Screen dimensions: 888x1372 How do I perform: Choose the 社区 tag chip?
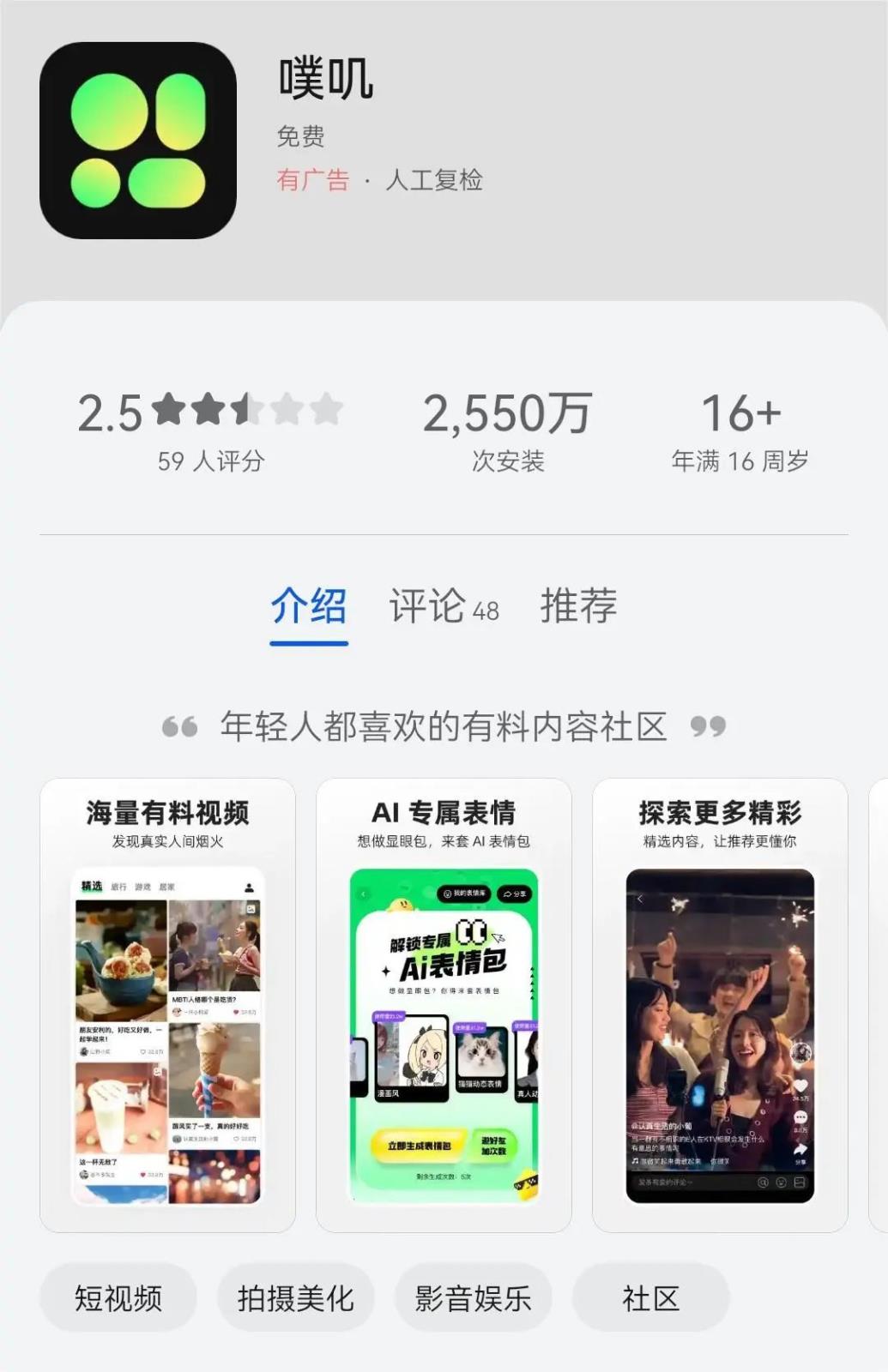coord(650,1298)
